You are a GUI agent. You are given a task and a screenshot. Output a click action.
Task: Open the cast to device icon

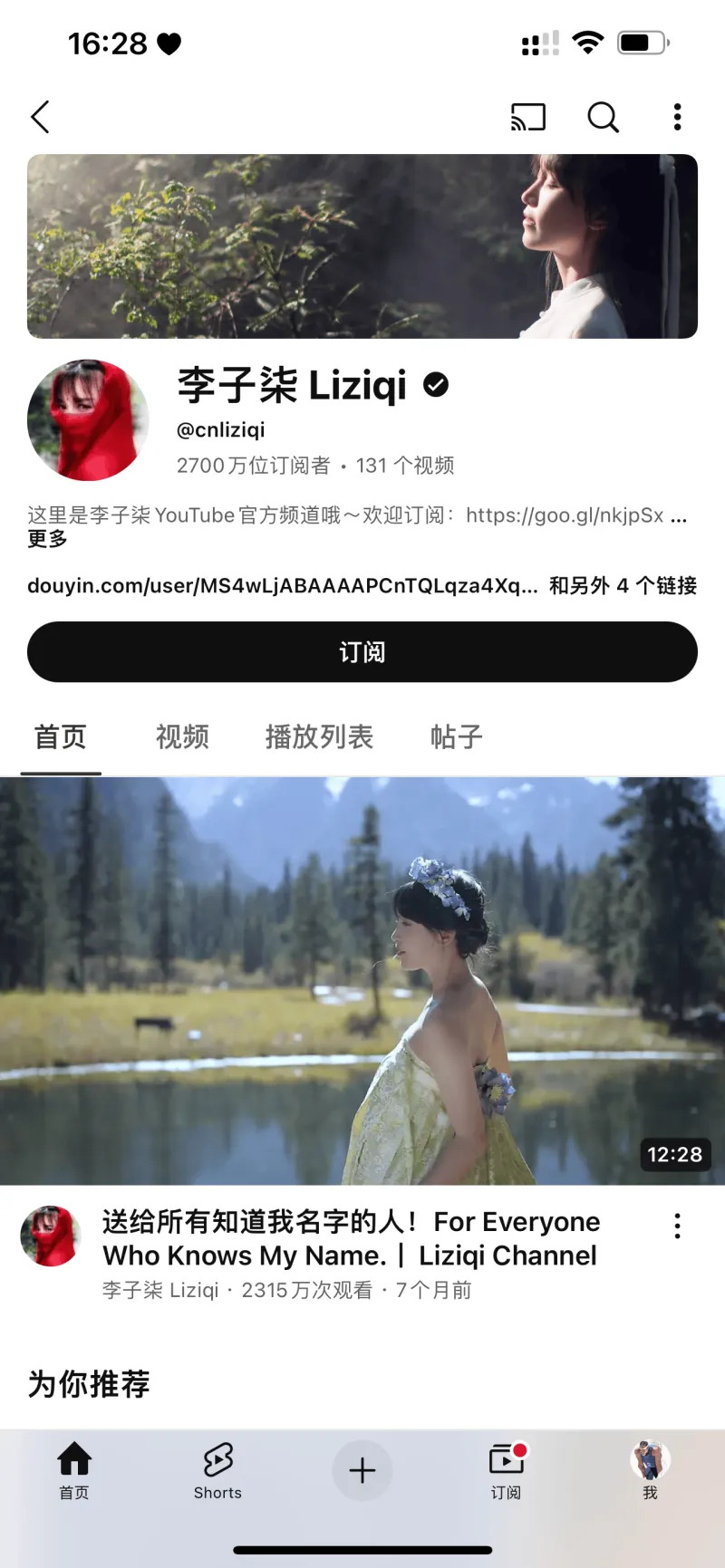(x=528, y=117)
